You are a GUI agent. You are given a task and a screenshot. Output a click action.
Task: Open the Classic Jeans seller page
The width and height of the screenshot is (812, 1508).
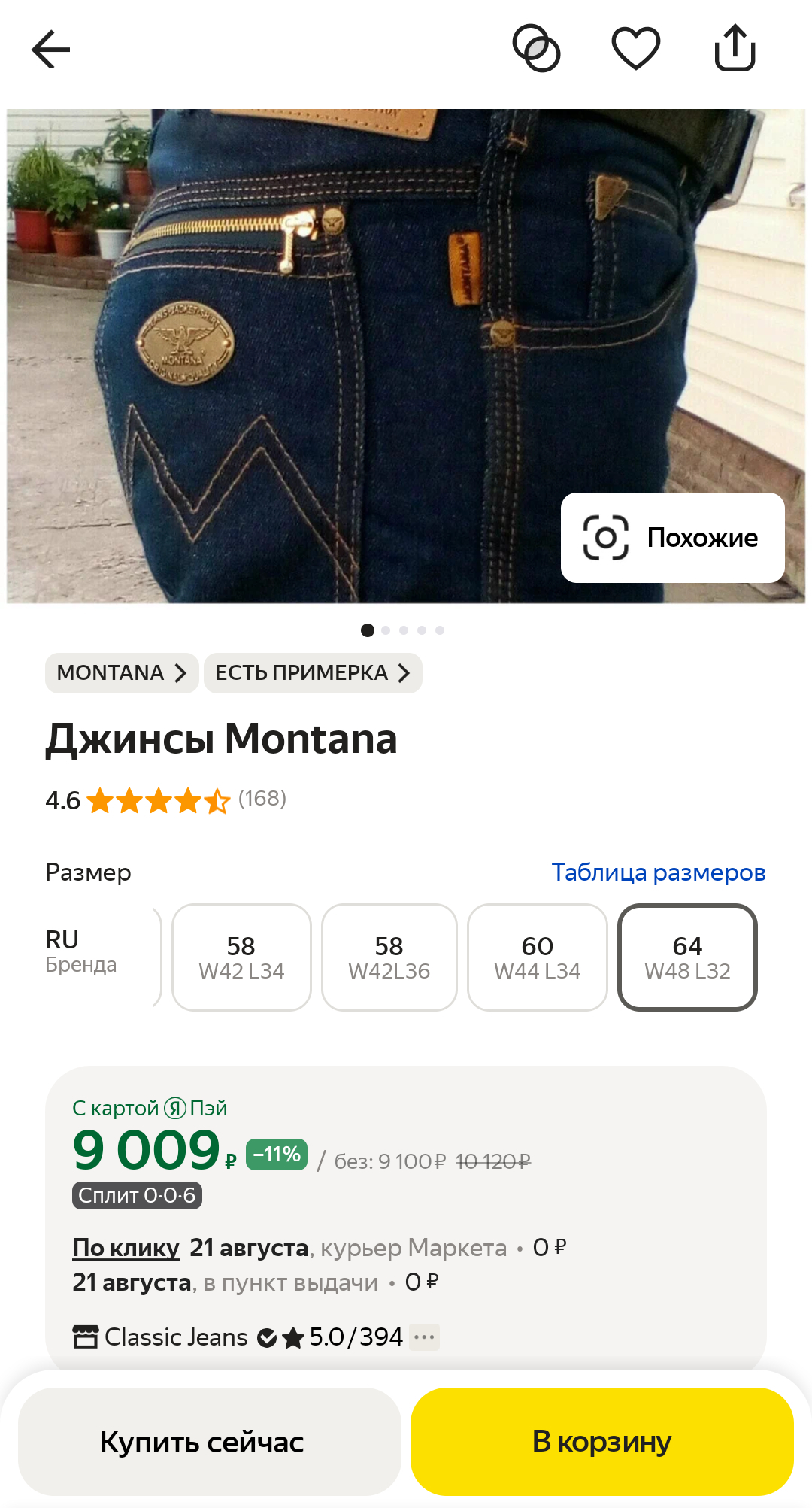point(176,1337)
